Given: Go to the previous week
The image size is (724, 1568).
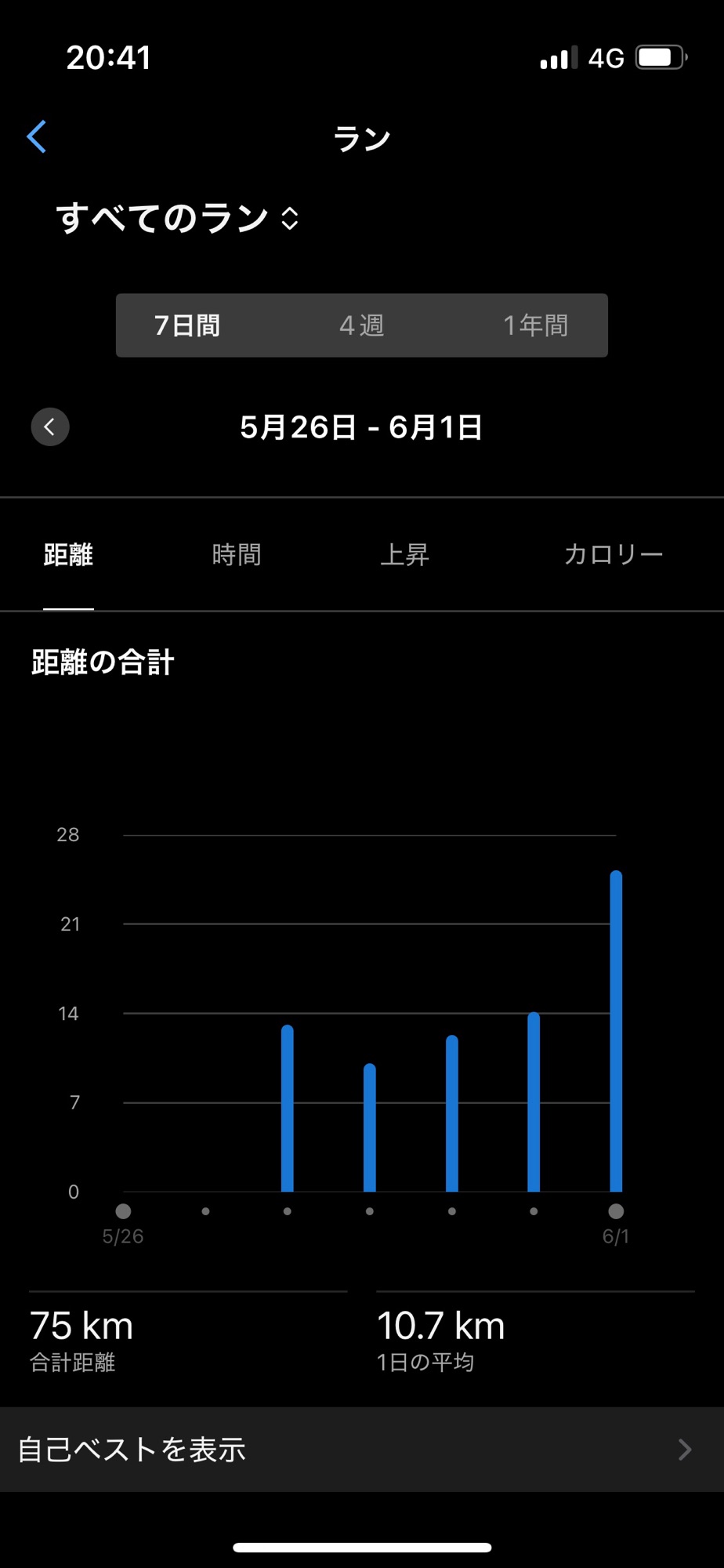Looking at the screenshot, I should (50, 427).
